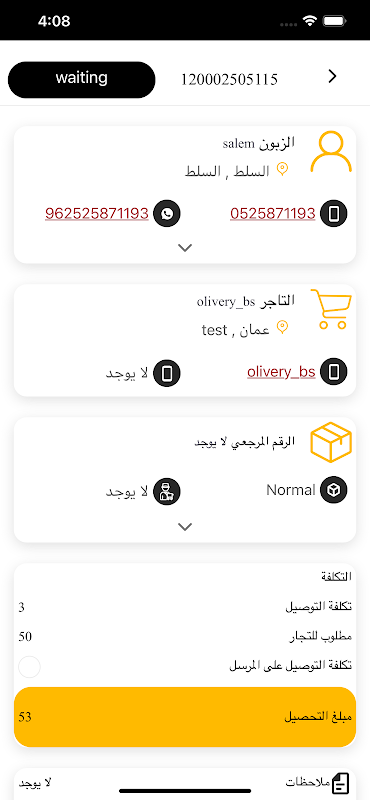Expand the package details card chevron
This screenshot has height=800, width=370.
[x=185, y=527]
